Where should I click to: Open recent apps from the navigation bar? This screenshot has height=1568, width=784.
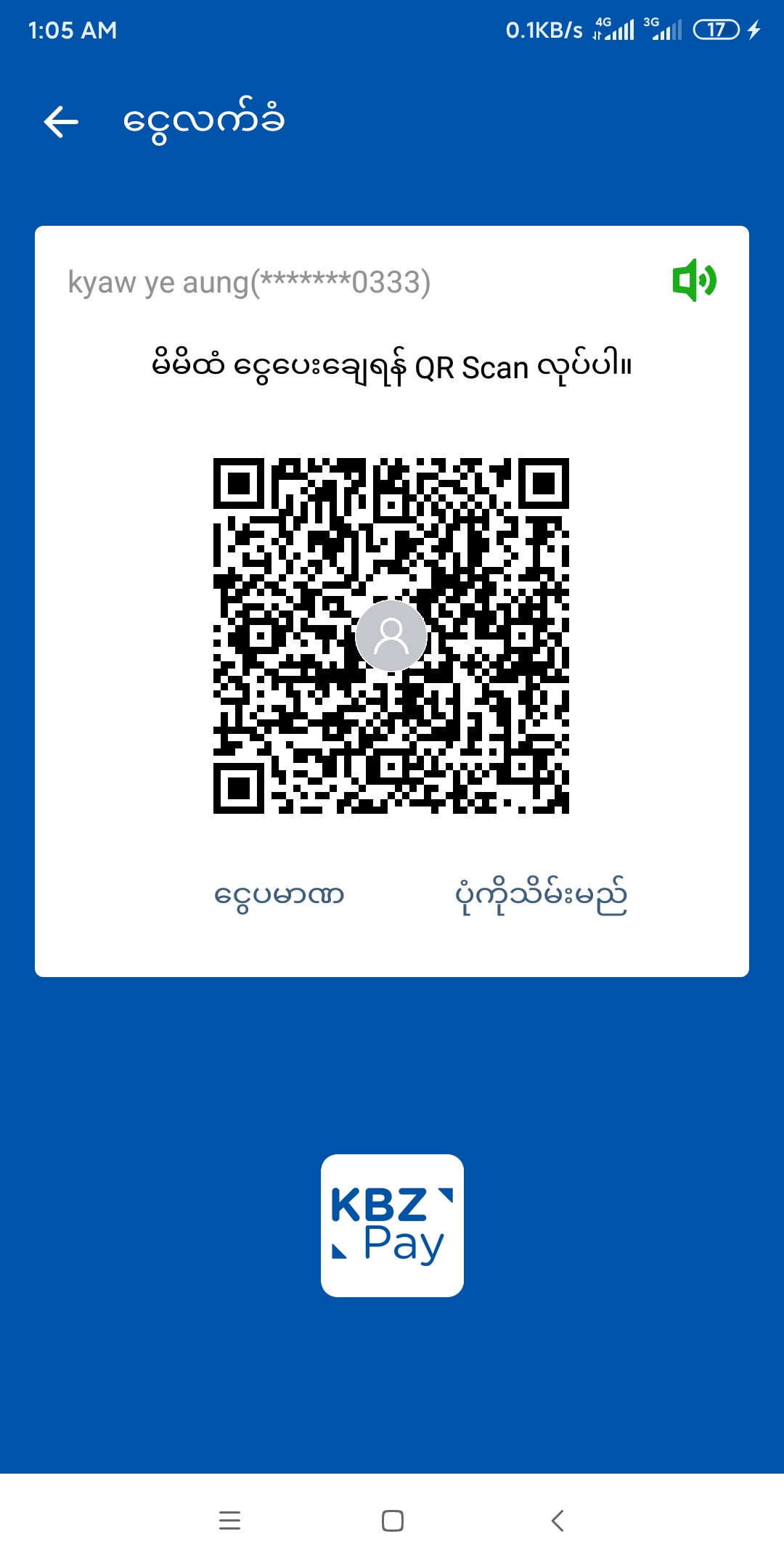(x=229, y=1520)
